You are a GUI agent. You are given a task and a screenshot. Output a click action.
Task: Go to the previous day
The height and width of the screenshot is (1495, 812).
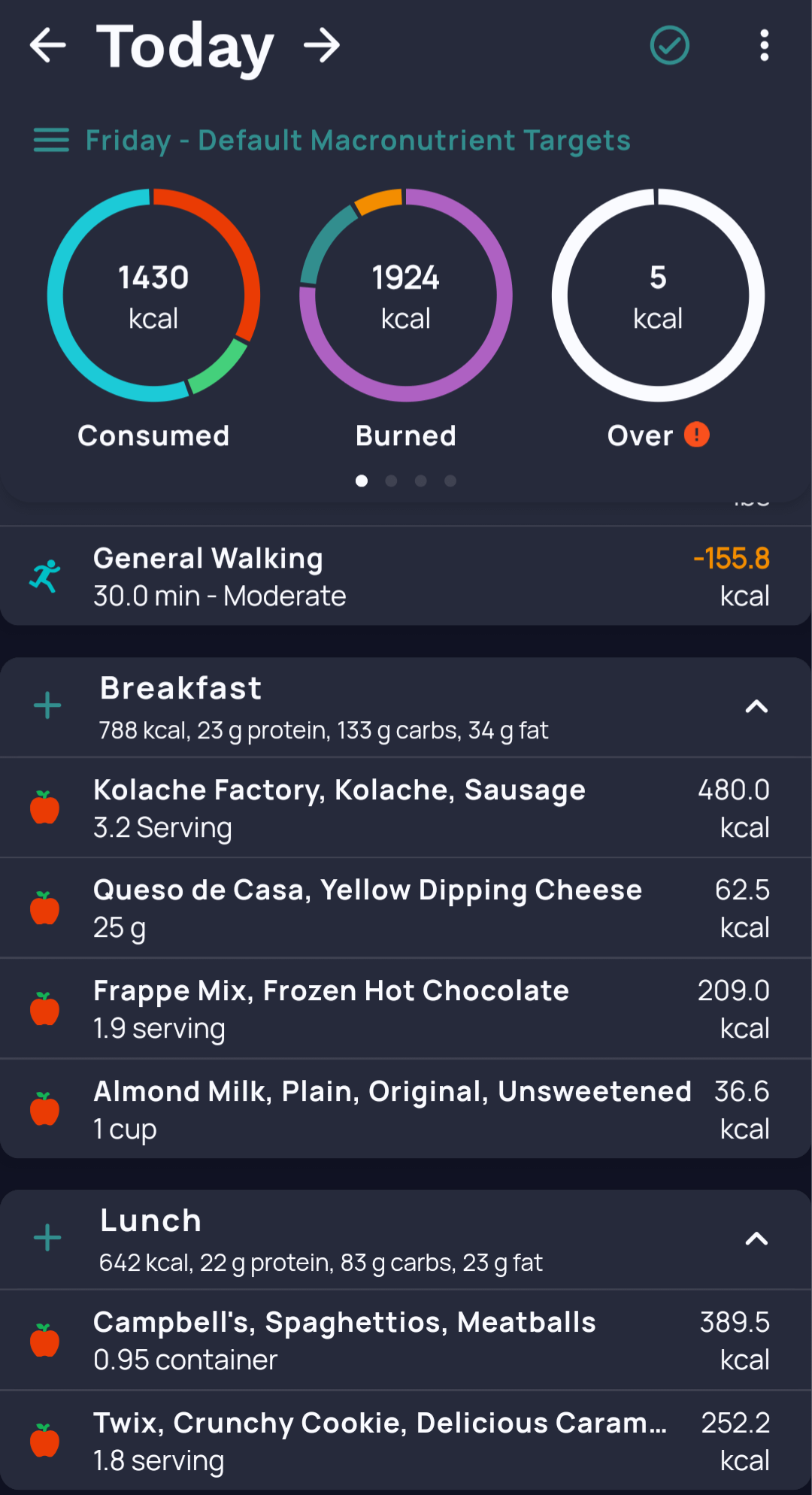[x=48, y=46]
